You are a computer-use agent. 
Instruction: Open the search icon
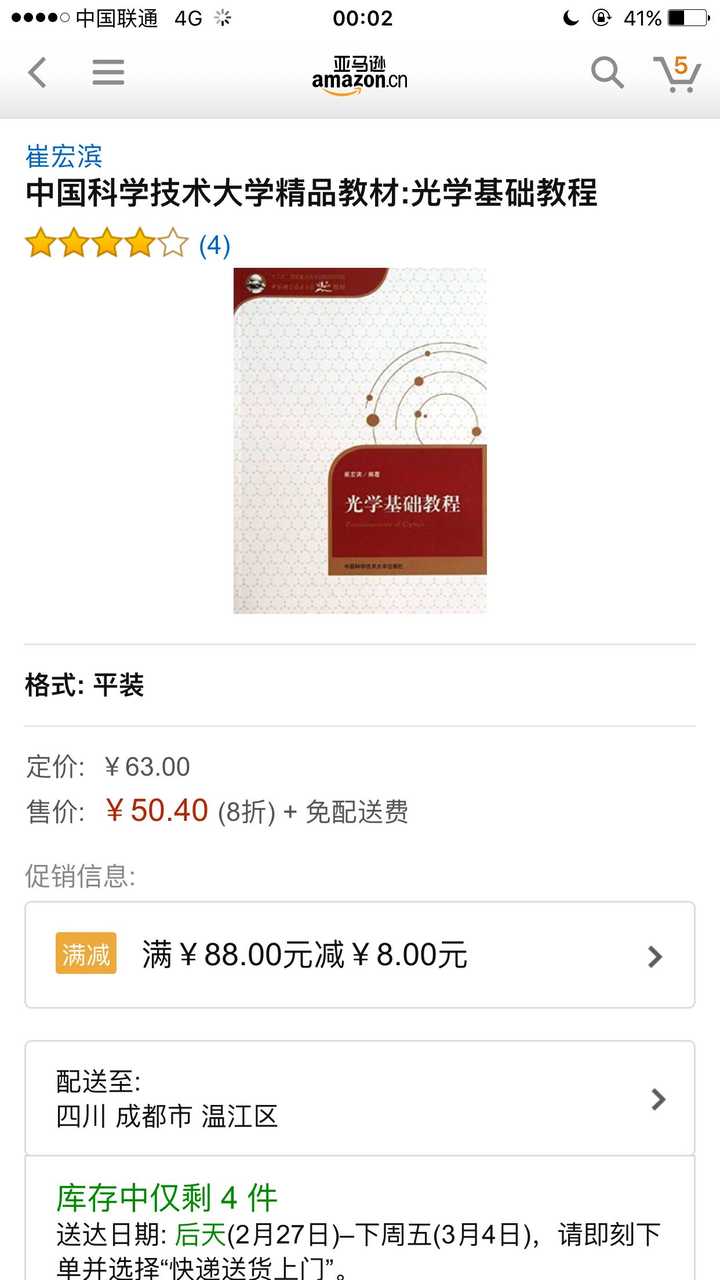(x=606, y=72)
